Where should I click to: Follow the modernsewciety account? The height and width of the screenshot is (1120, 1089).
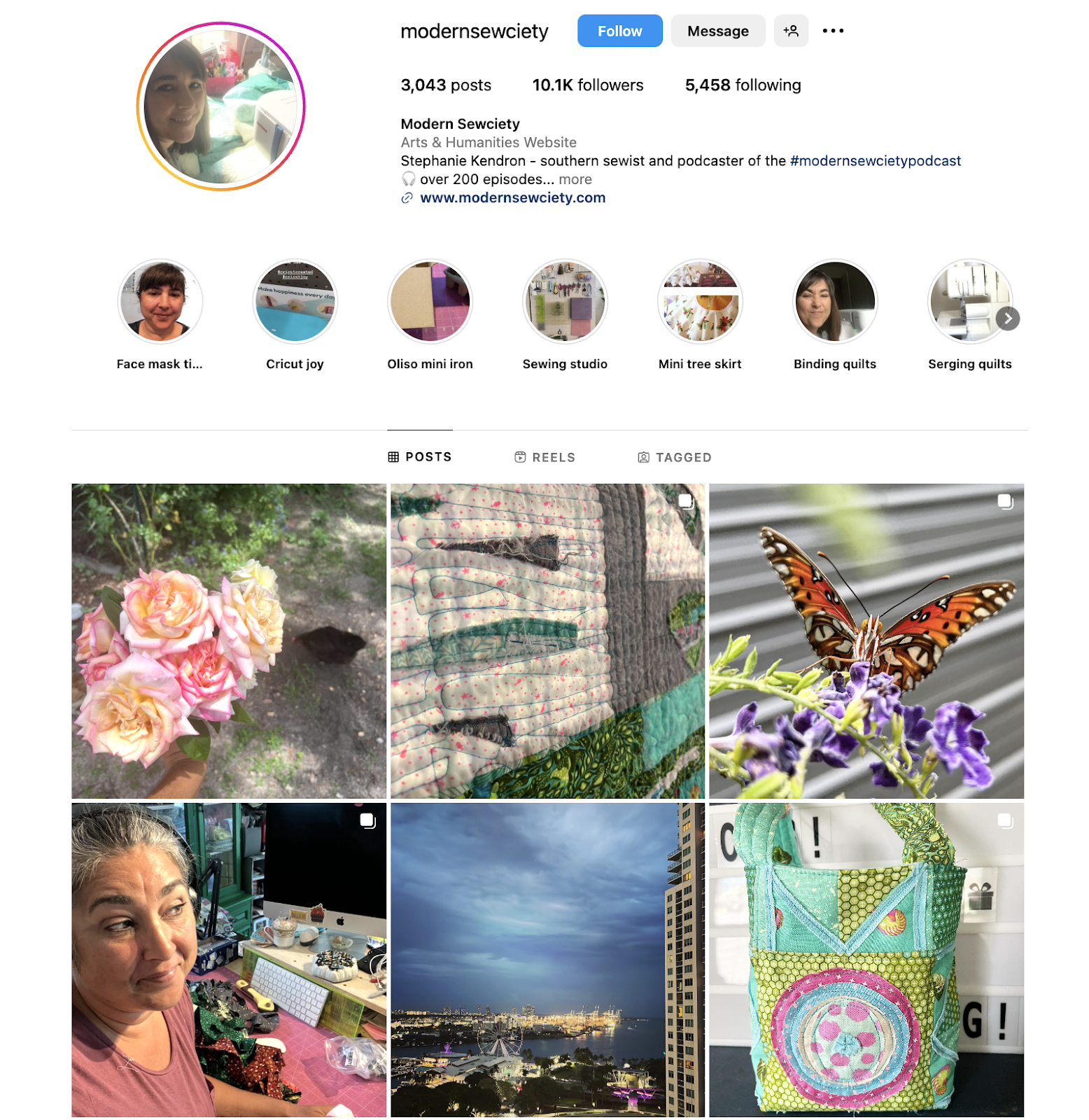coord(619,31)
